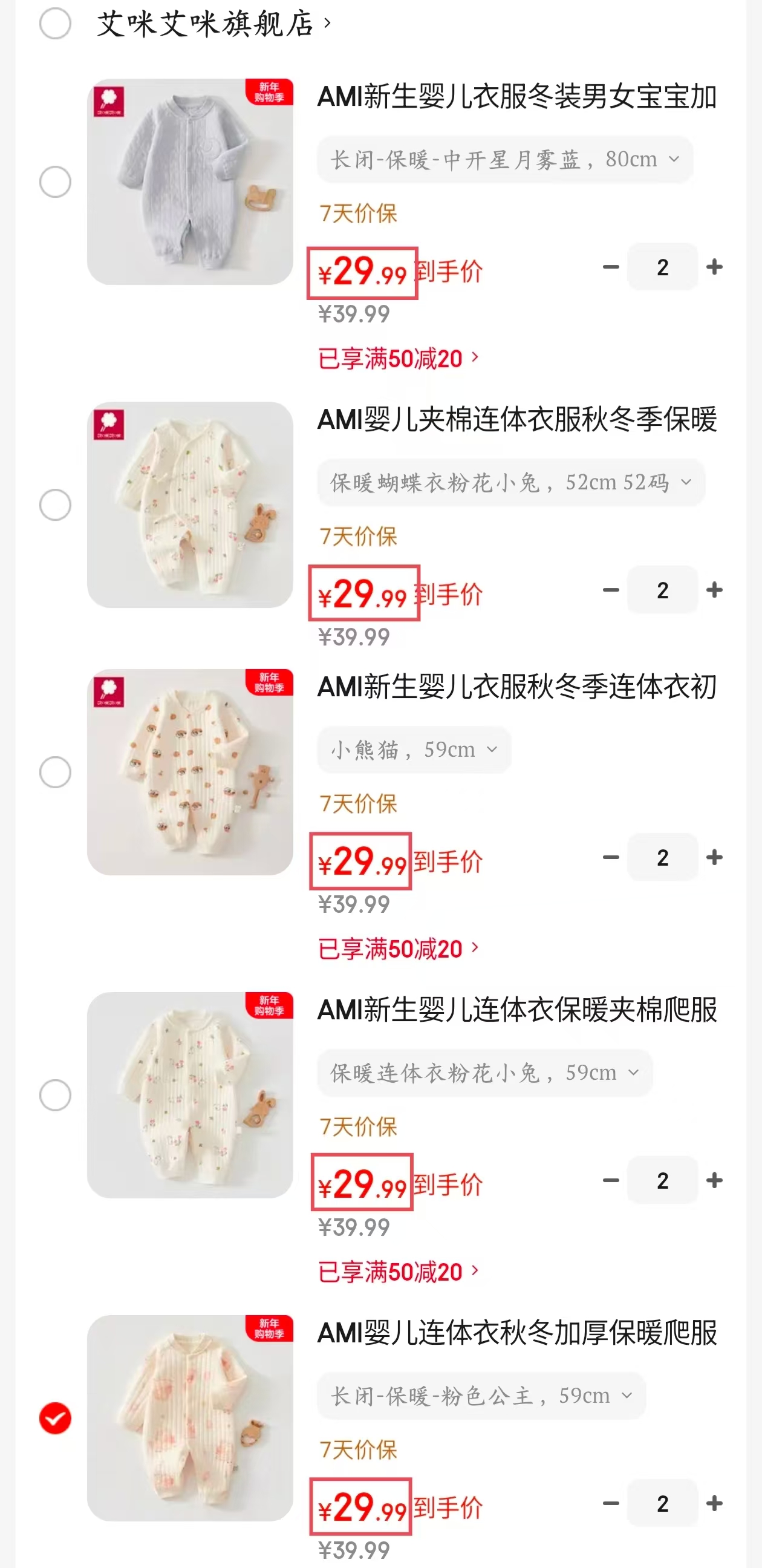Viewport: 762px width, 1568px height.
Task: Increase quantity of the first item
Action: point(715,267)
